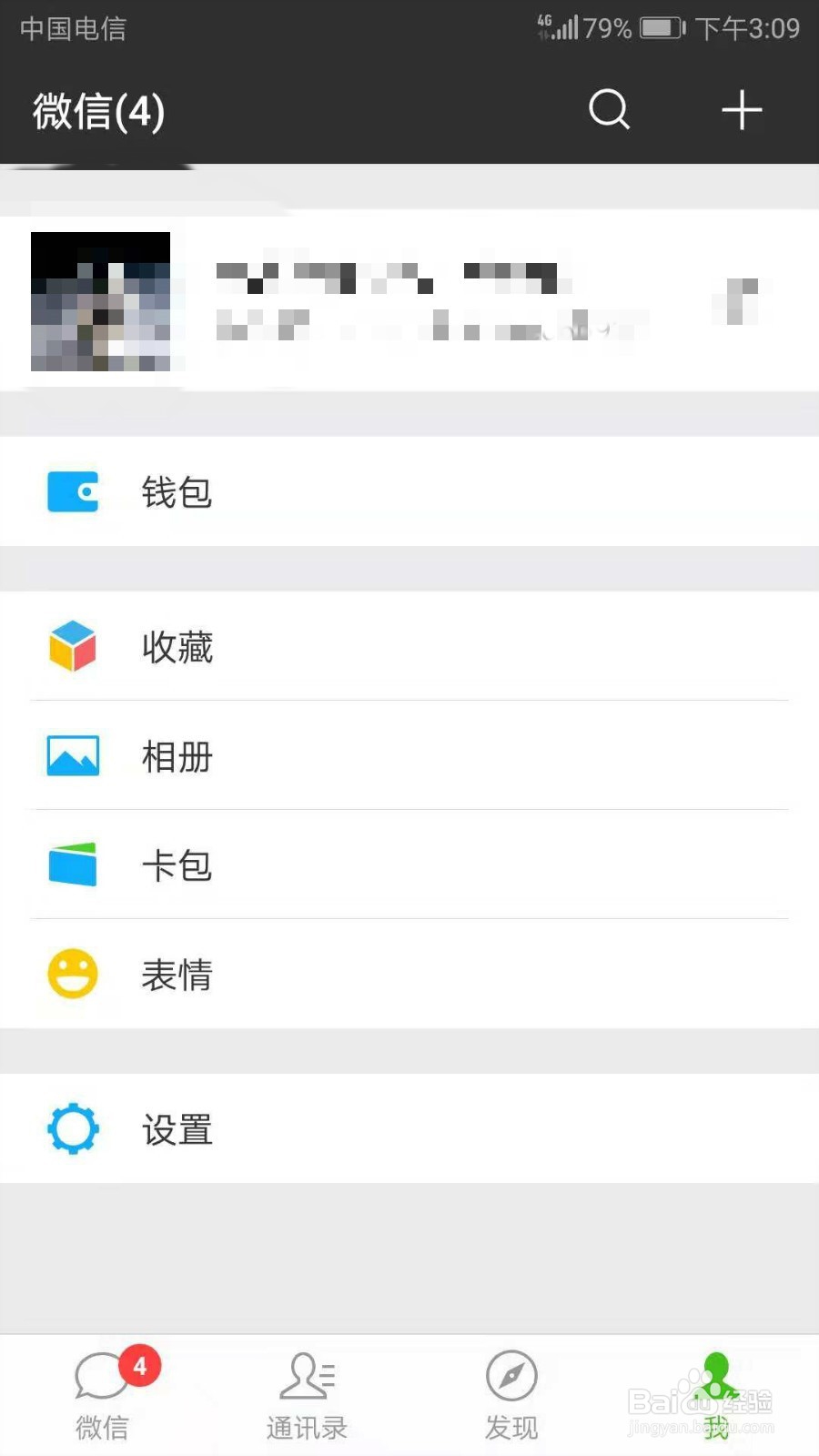Click the 设置 settings gear icon
The image size is (819, 1456).
click(x=73, y=1129)
